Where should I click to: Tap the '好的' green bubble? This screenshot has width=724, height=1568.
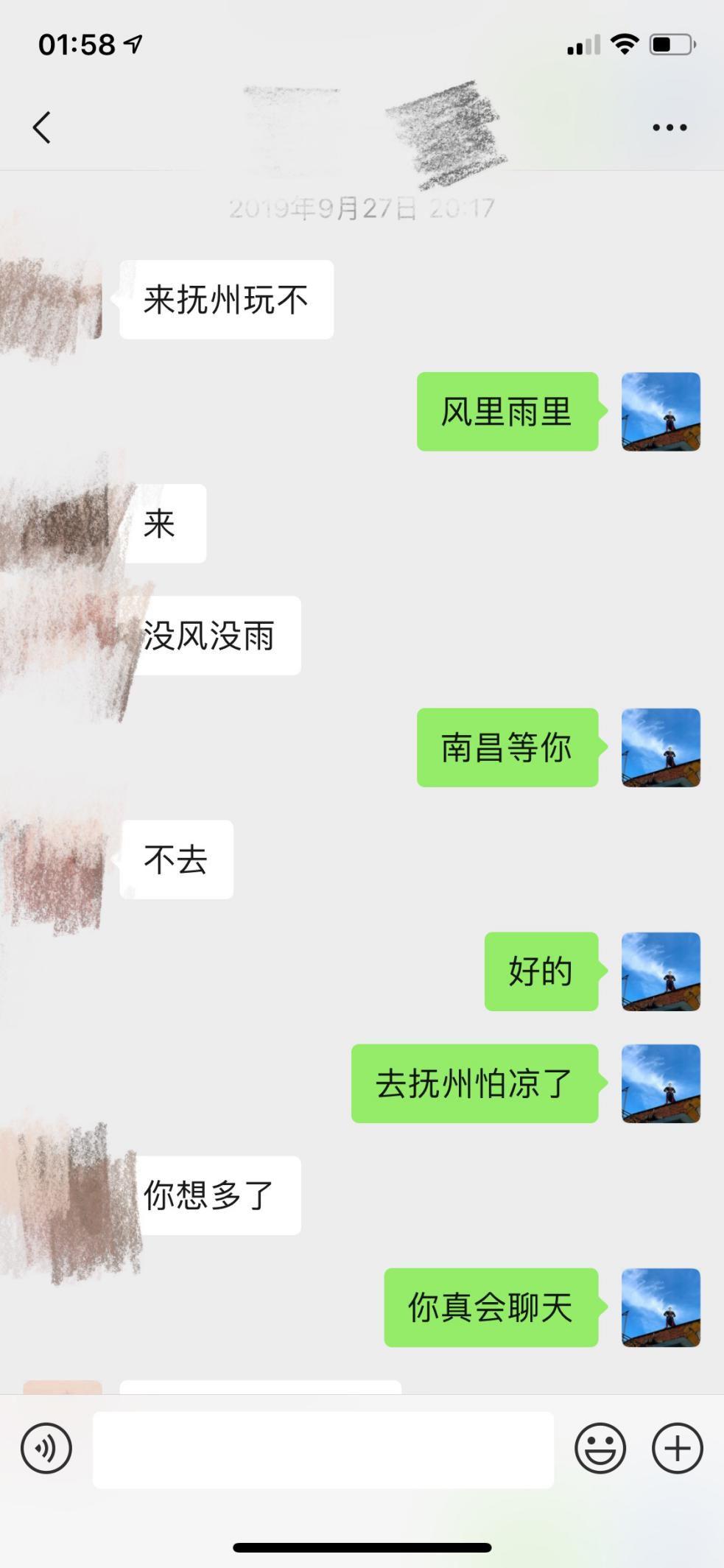click(540, 972)
